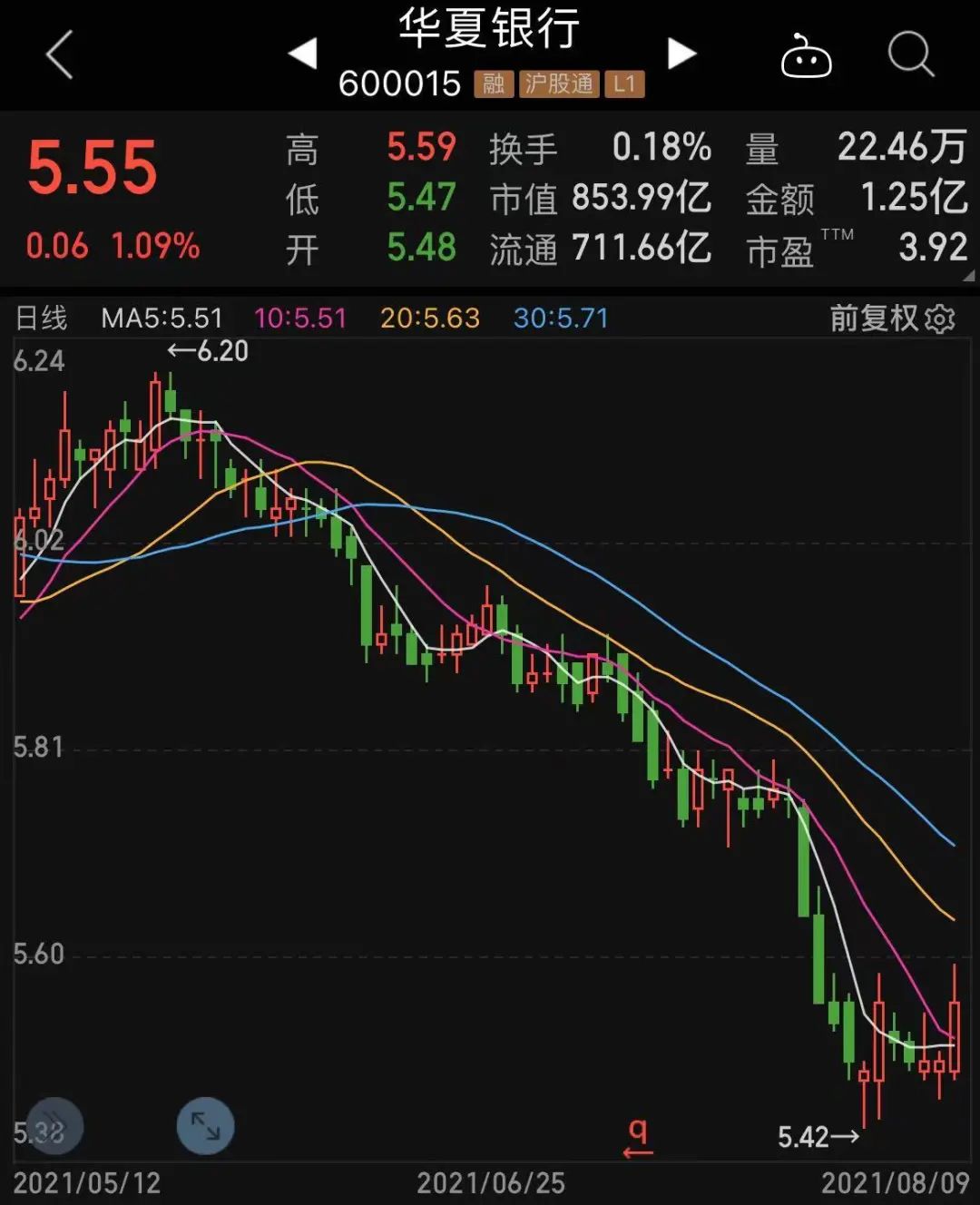The height and width of the screenshot is (1205, 980).
Task: Go back using the top-left arrow
Action: [x=59, y=55]
